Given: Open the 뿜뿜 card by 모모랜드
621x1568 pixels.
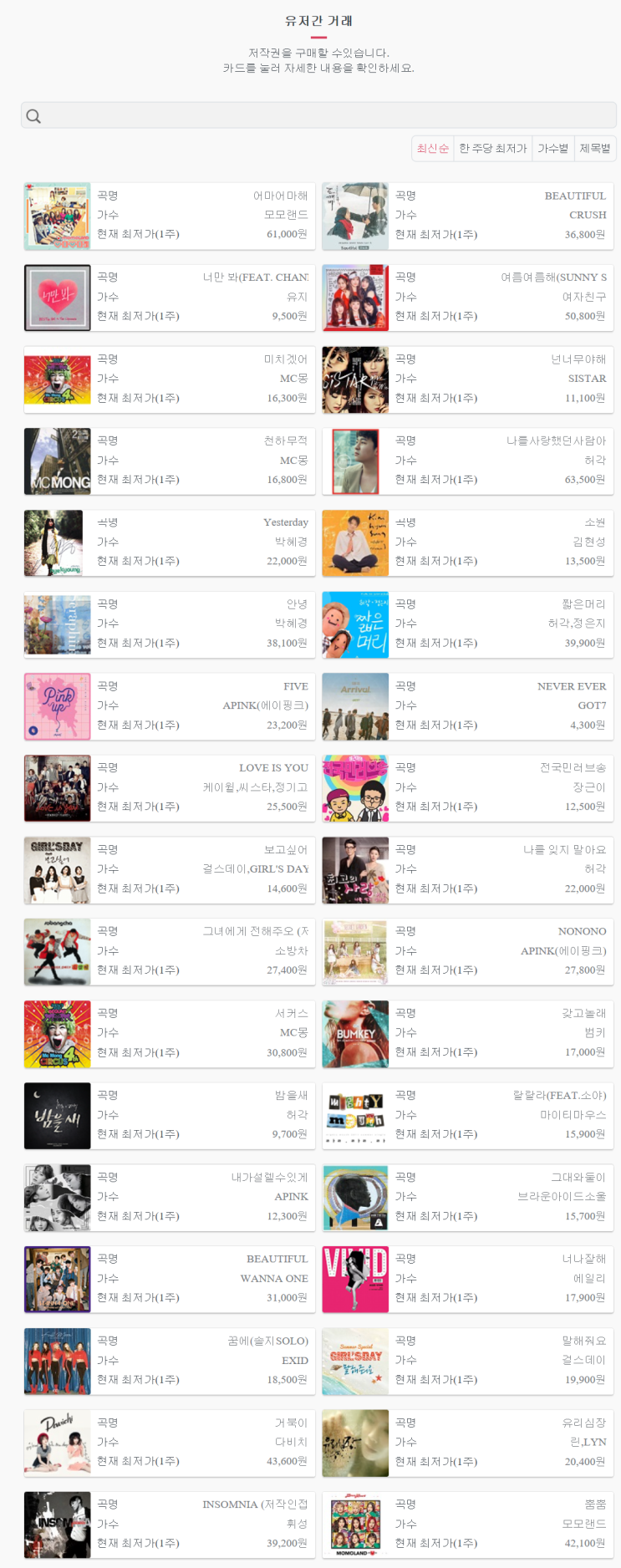Looking at the screenshot, I should pyautogui.click(x=468, y=1525).
